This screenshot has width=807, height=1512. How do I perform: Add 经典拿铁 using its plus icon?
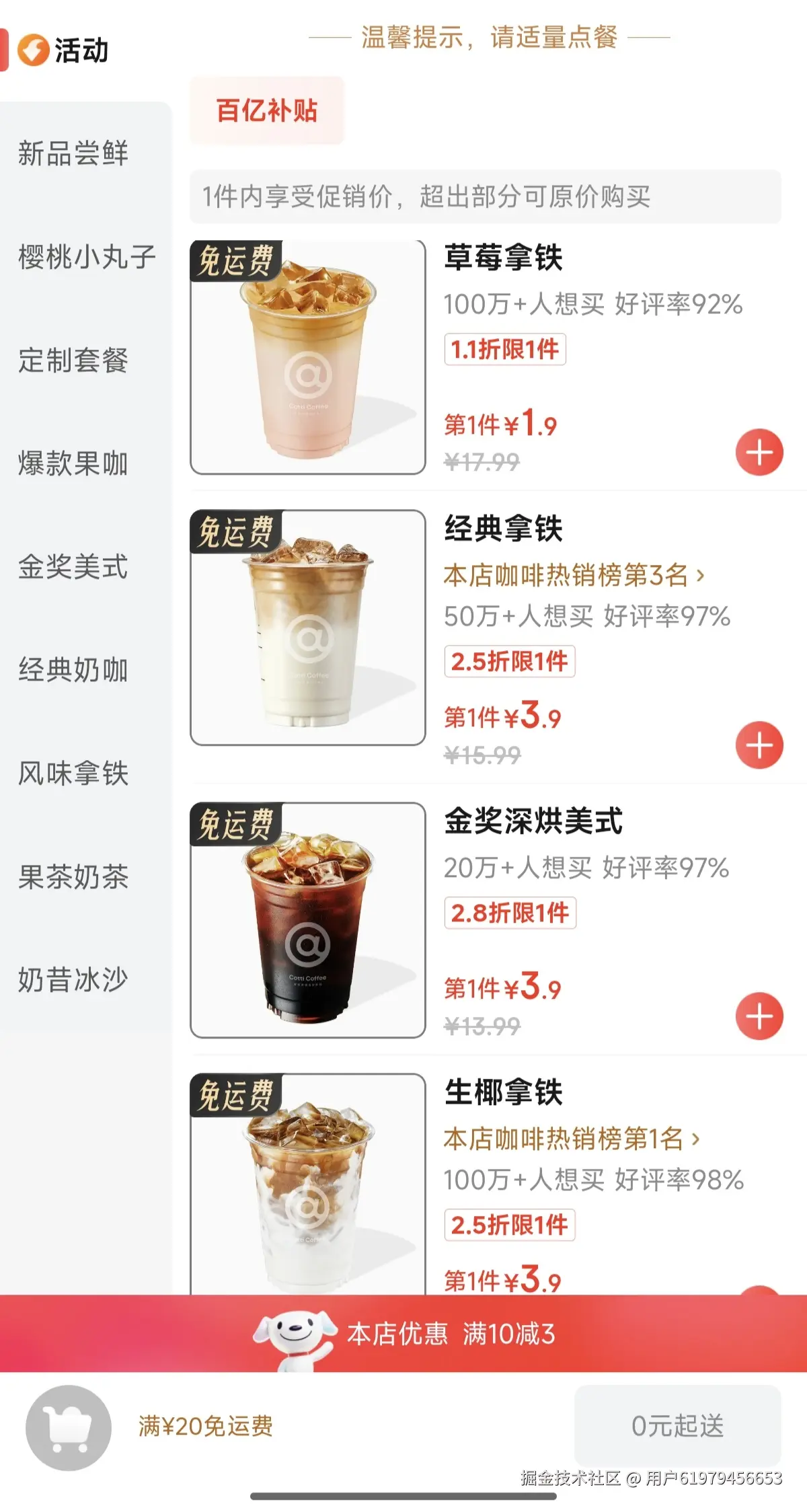tap(760, 745)
